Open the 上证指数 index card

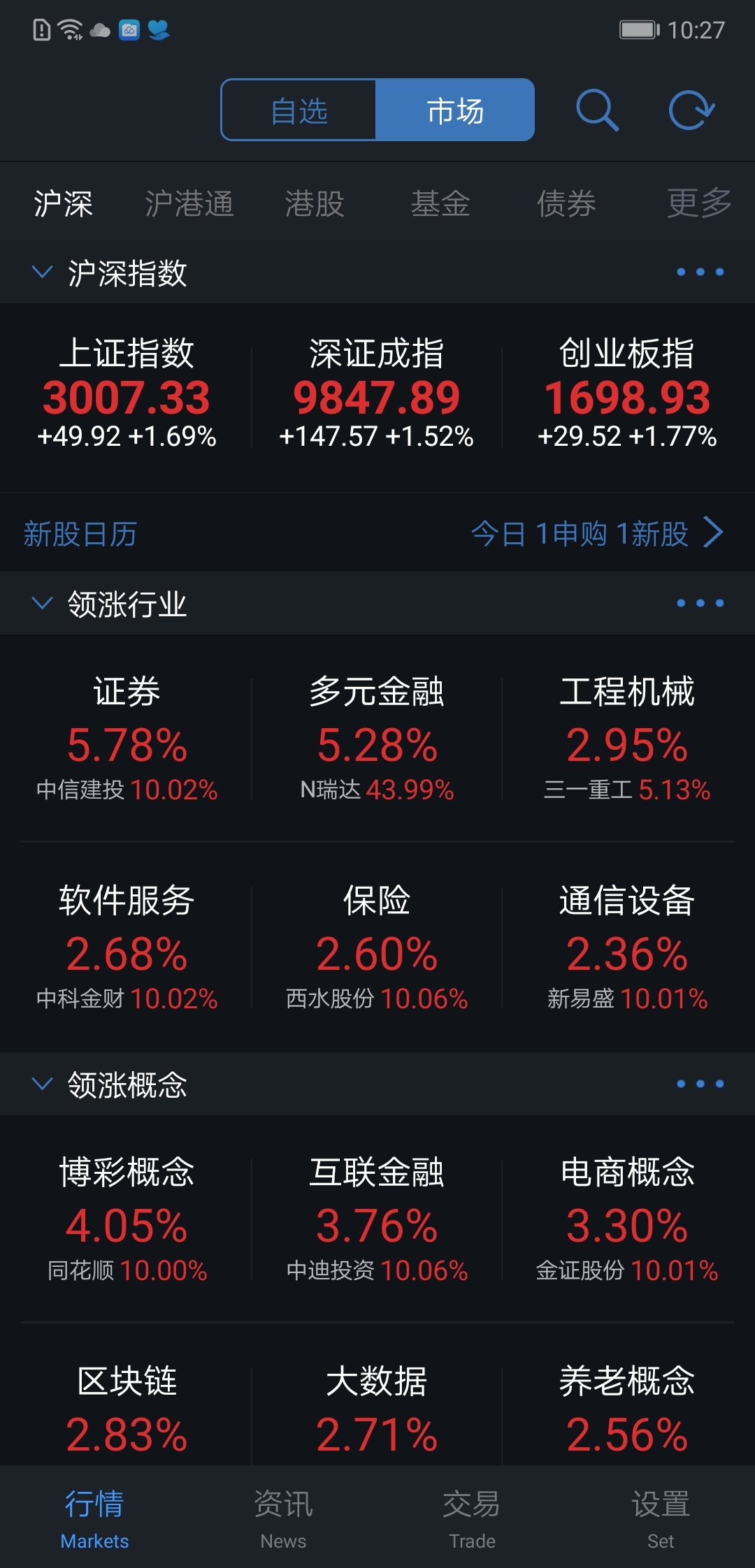pos(127,393)
